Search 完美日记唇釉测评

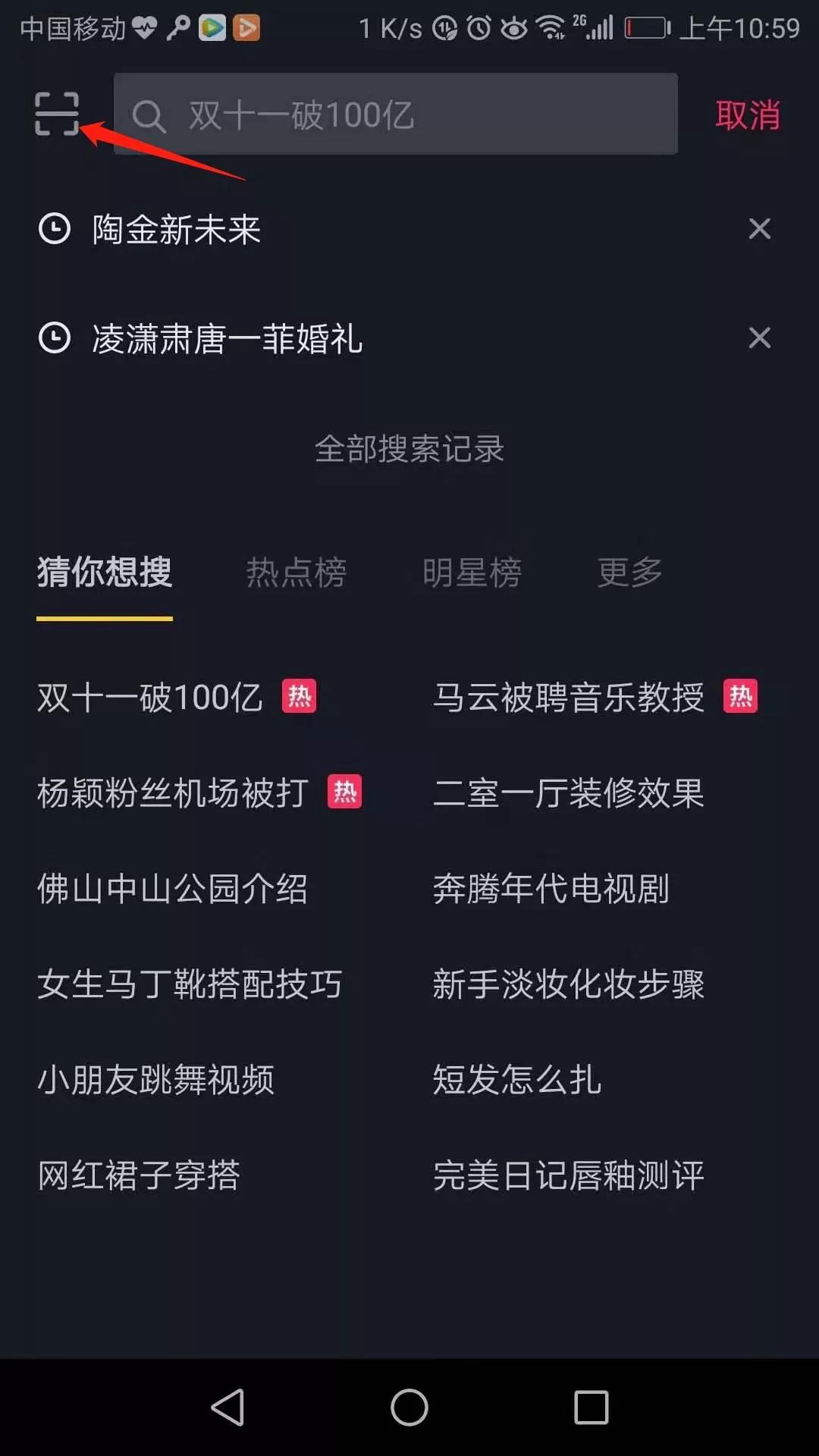[568, 1175]
